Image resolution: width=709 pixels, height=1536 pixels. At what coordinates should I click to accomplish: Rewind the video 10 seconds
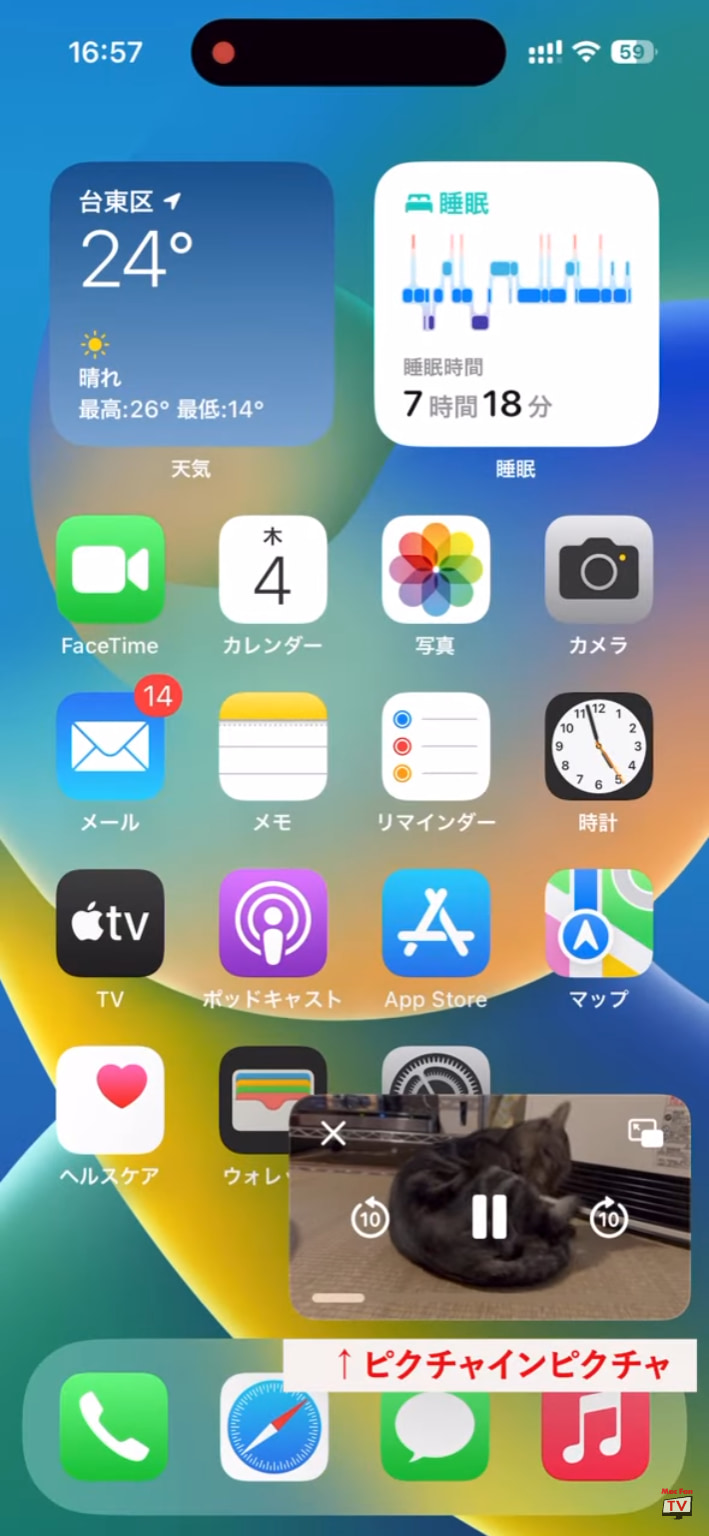[370, 1218]
